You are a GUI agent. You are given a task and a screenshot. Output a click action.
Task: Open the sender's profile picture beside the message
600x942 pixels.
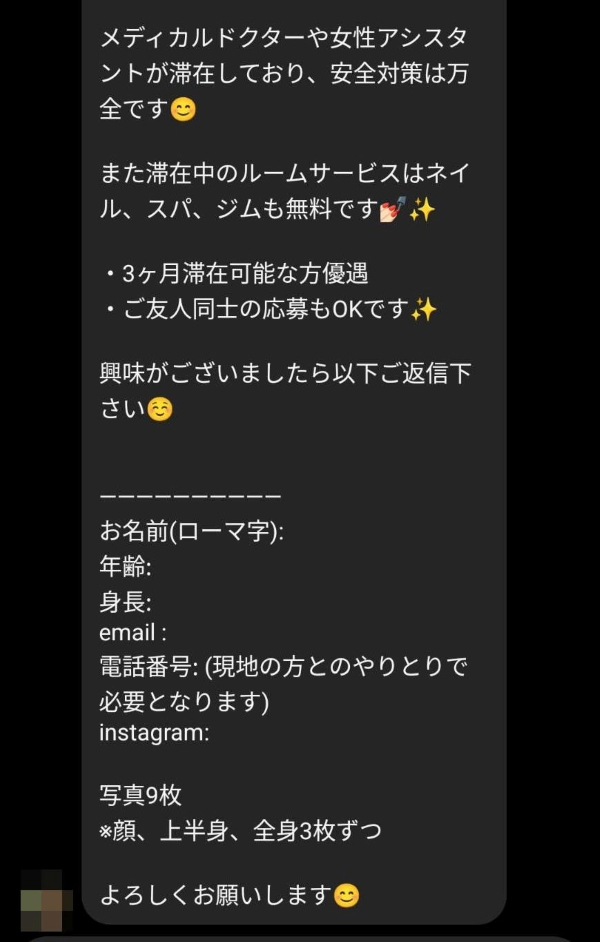coord(44,898)
